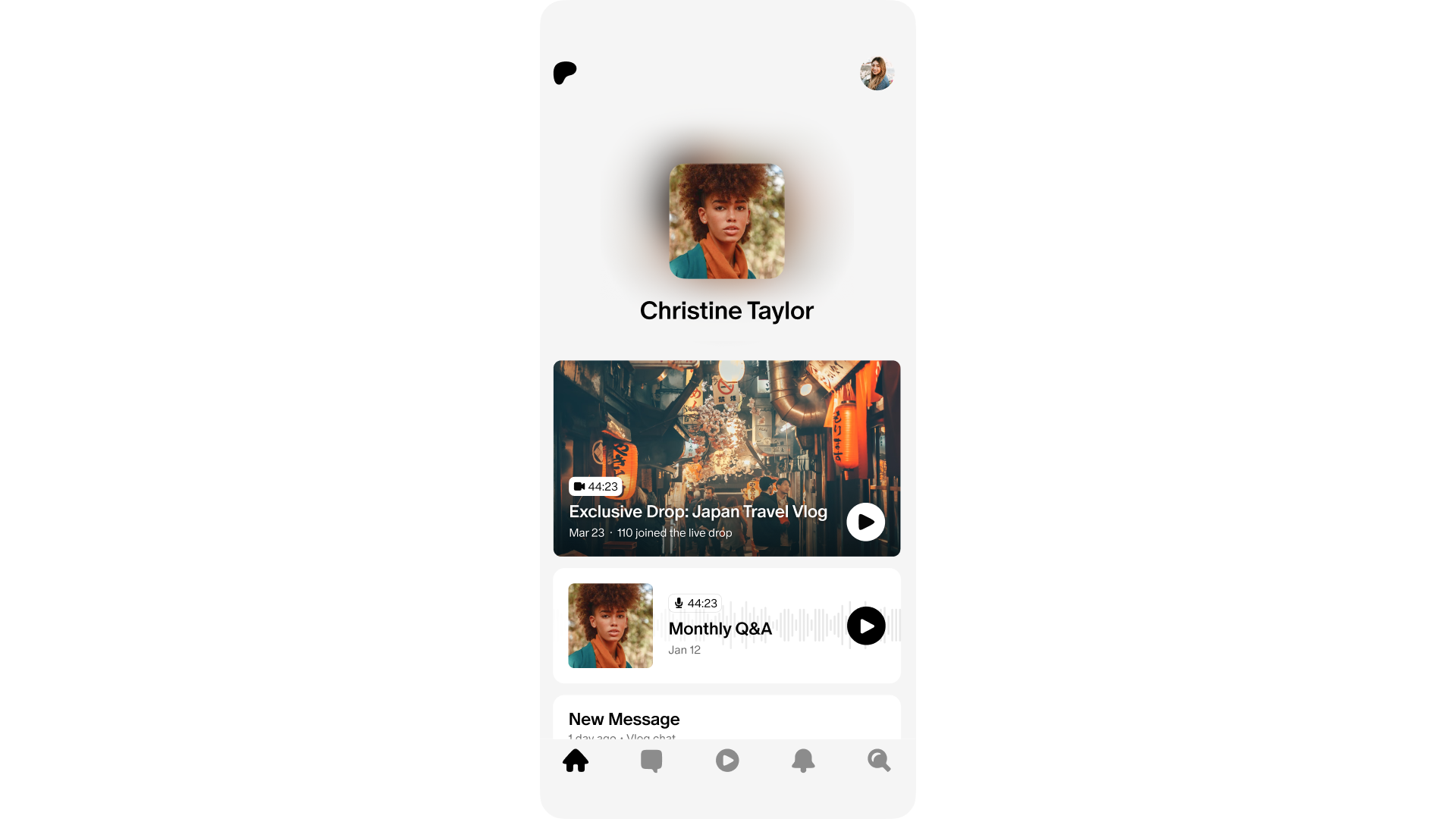Open your profile avatar in top corner
This screenshot has height=819, width=1456.
pyautogui.click(x=877, y=74)
